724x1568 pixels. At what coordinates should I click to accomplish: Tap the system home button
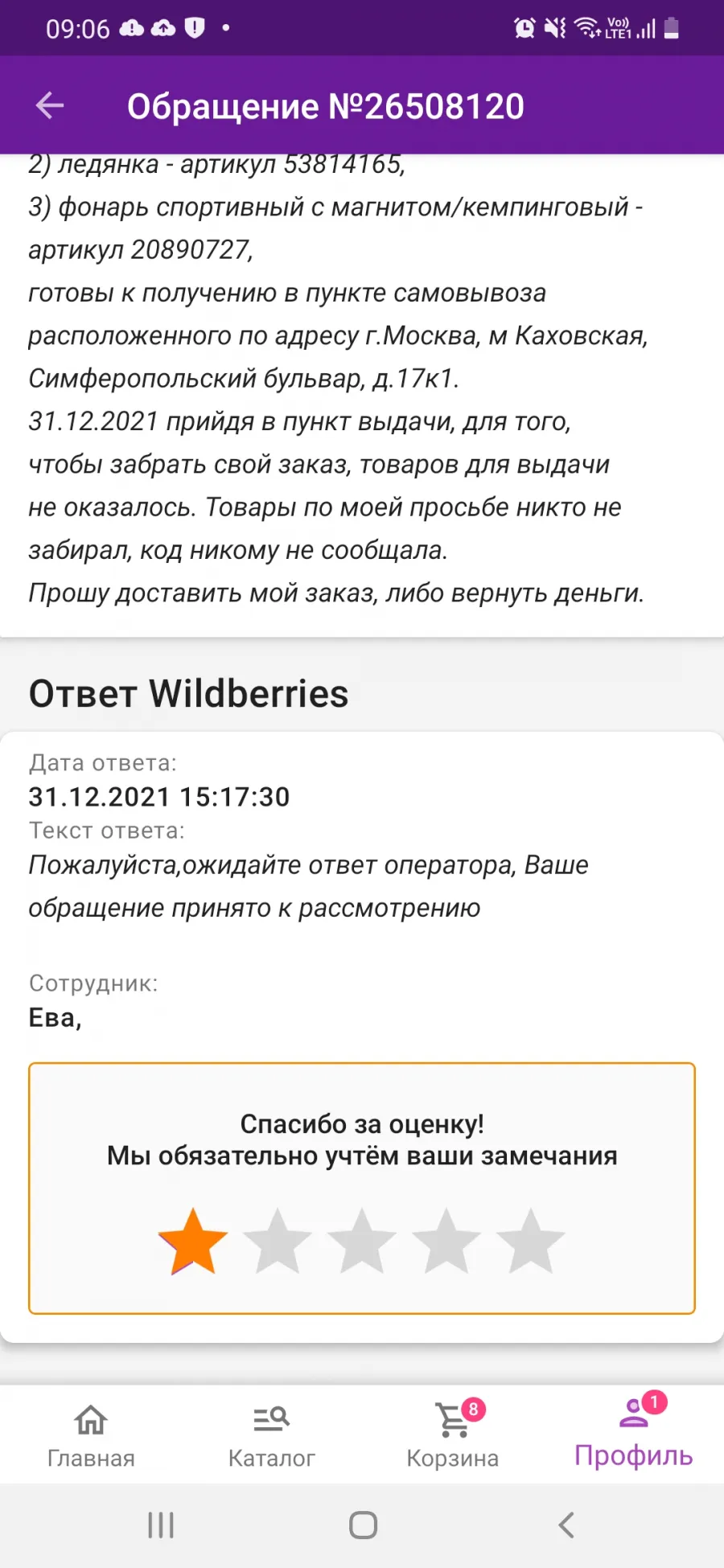tap(363, 1525)
